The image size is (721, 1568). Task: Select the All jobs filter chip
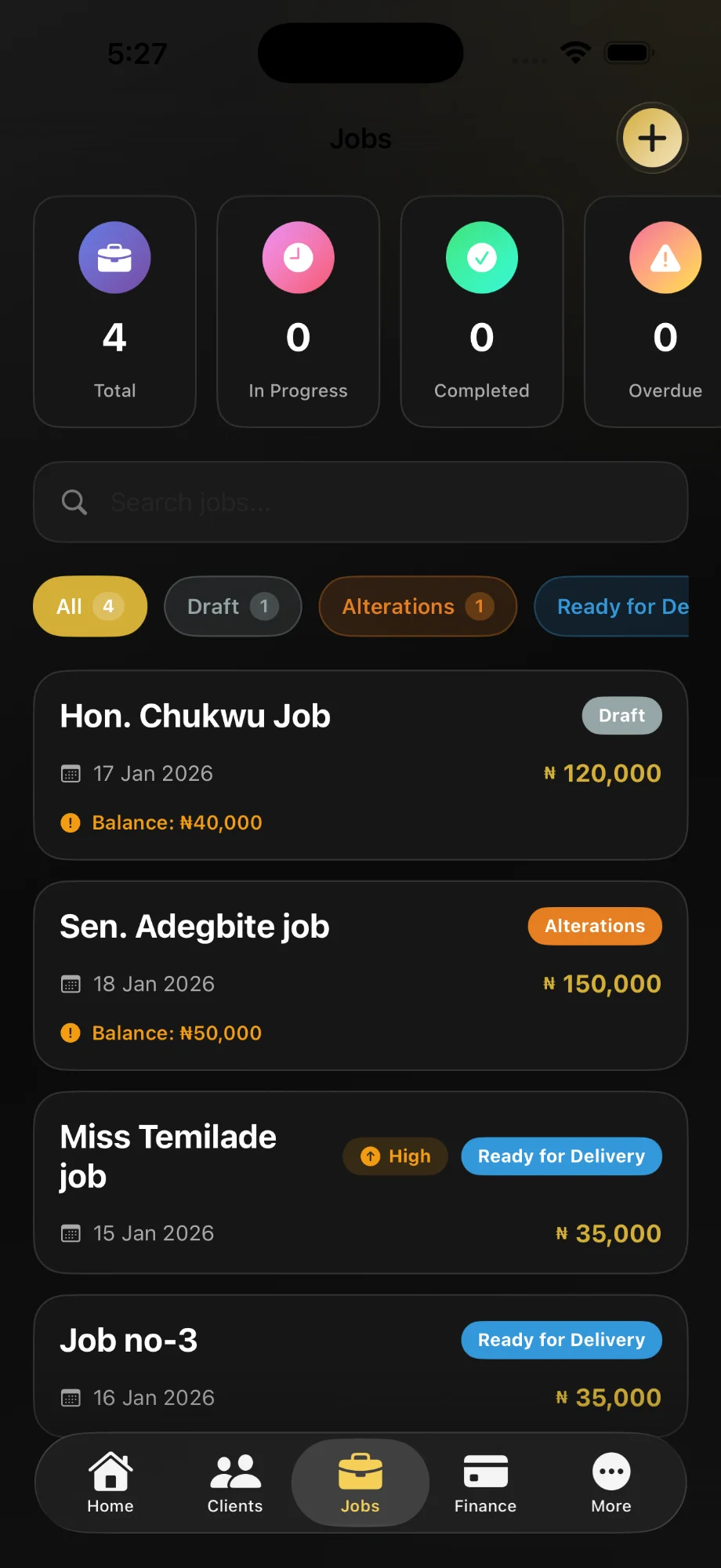pos(89,606)
